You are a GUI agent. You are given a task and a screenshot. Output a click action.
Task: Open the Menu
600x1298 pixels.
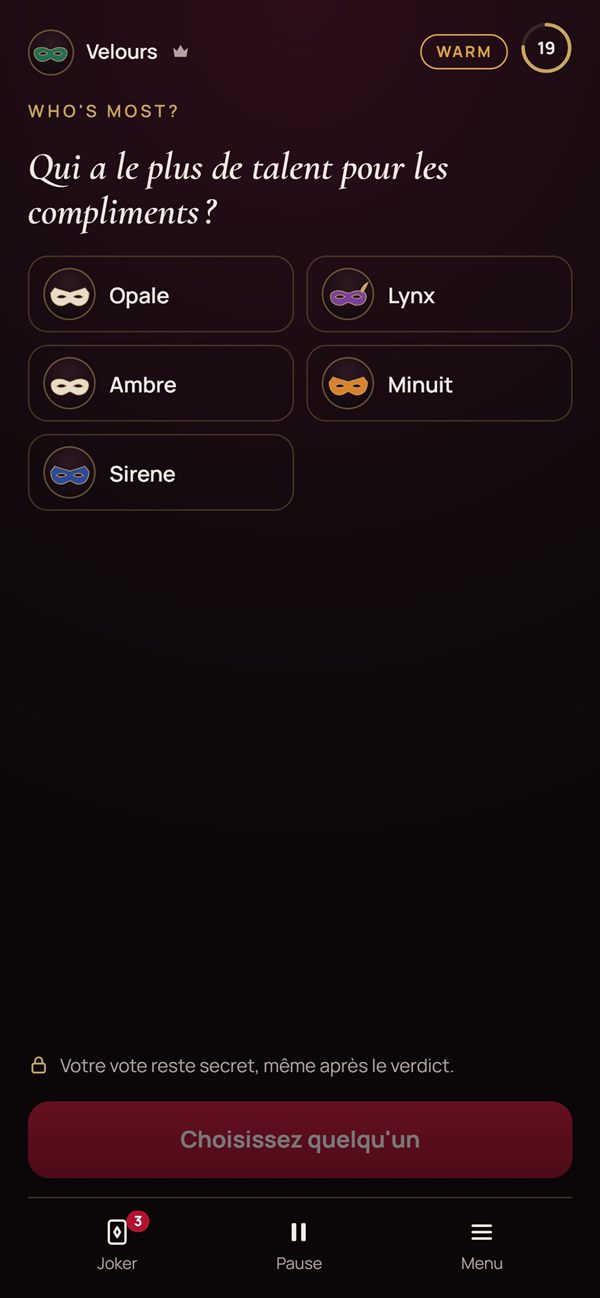coord(482,1245)
